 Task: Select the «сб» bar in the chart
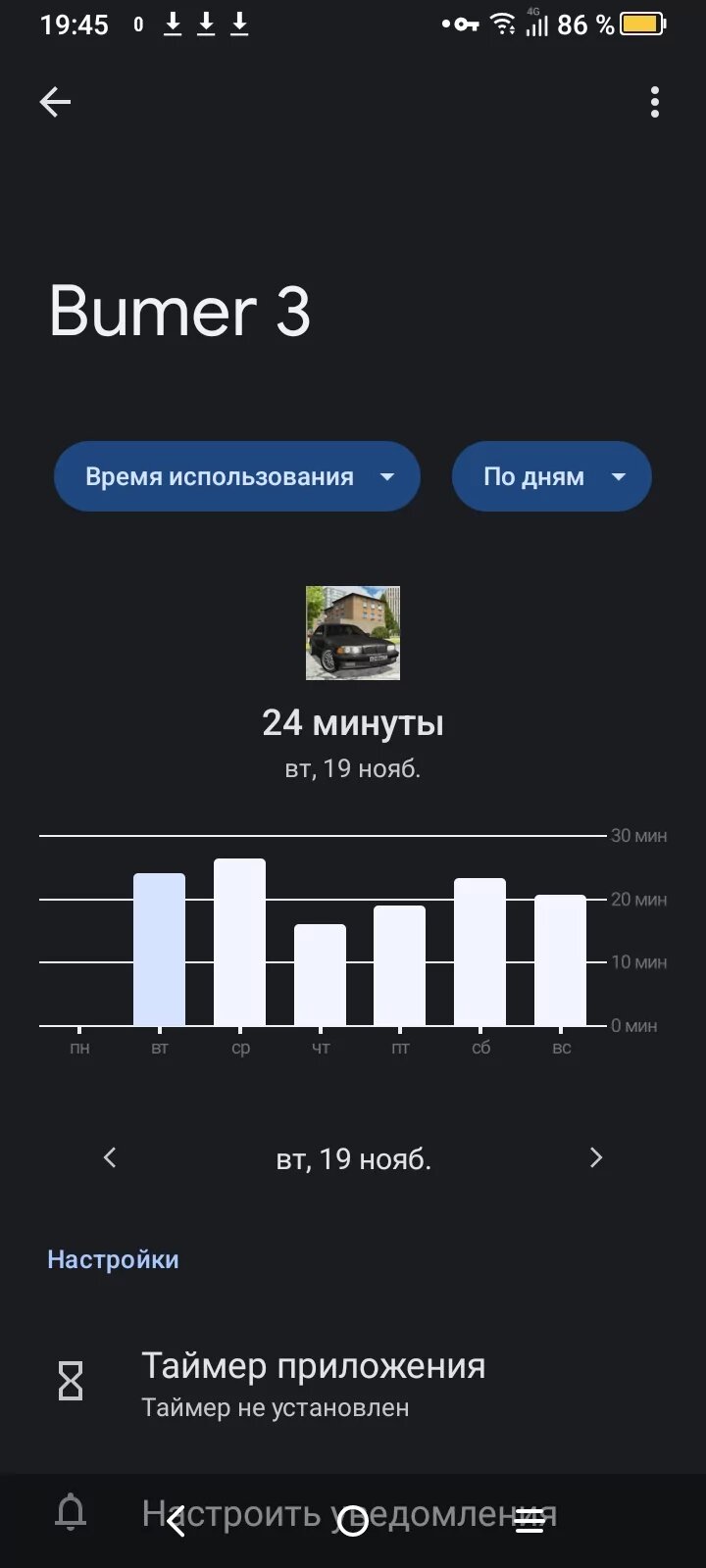480,952
